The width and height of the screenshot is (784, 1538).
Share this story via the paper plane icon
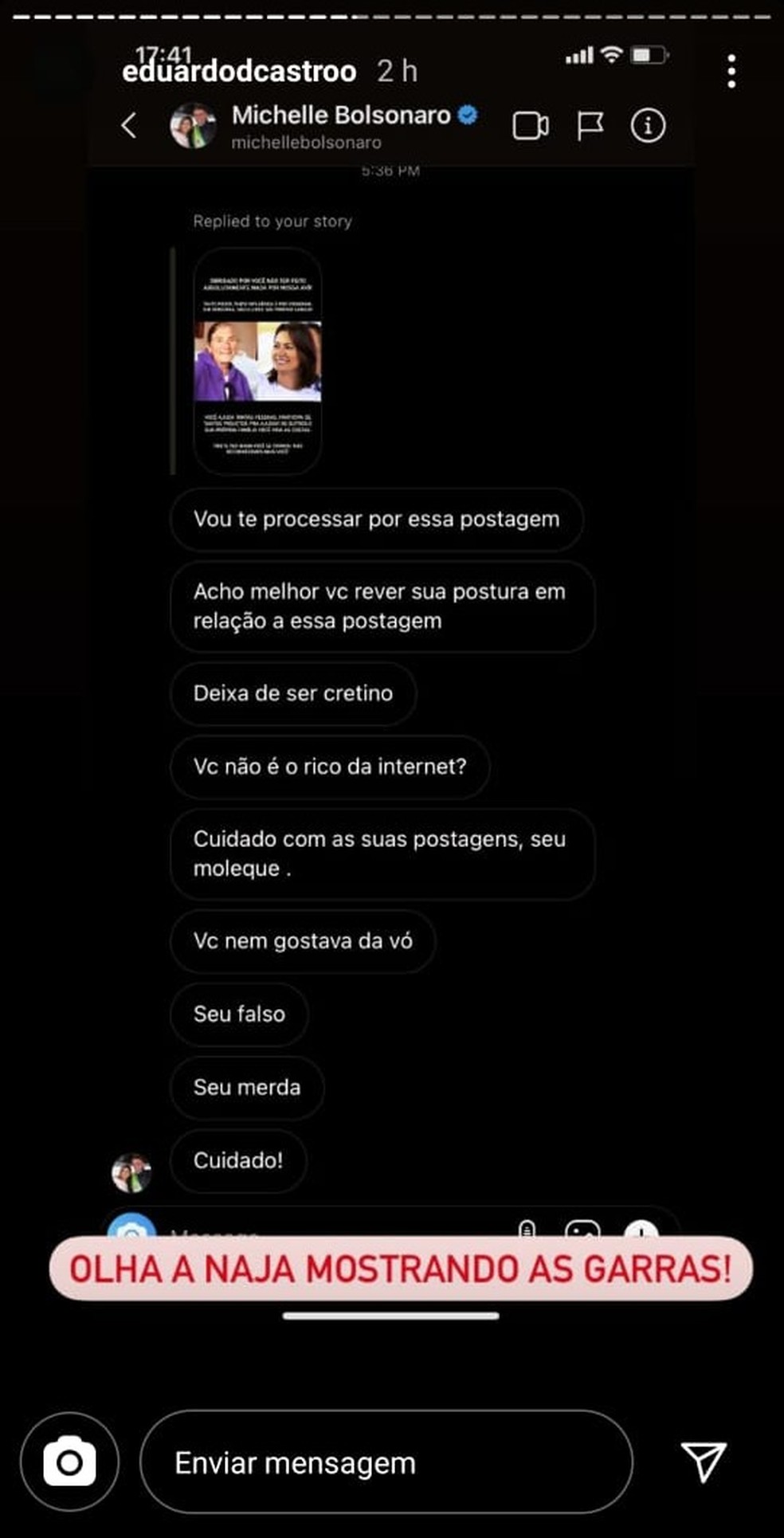(x=704, y=1461)
